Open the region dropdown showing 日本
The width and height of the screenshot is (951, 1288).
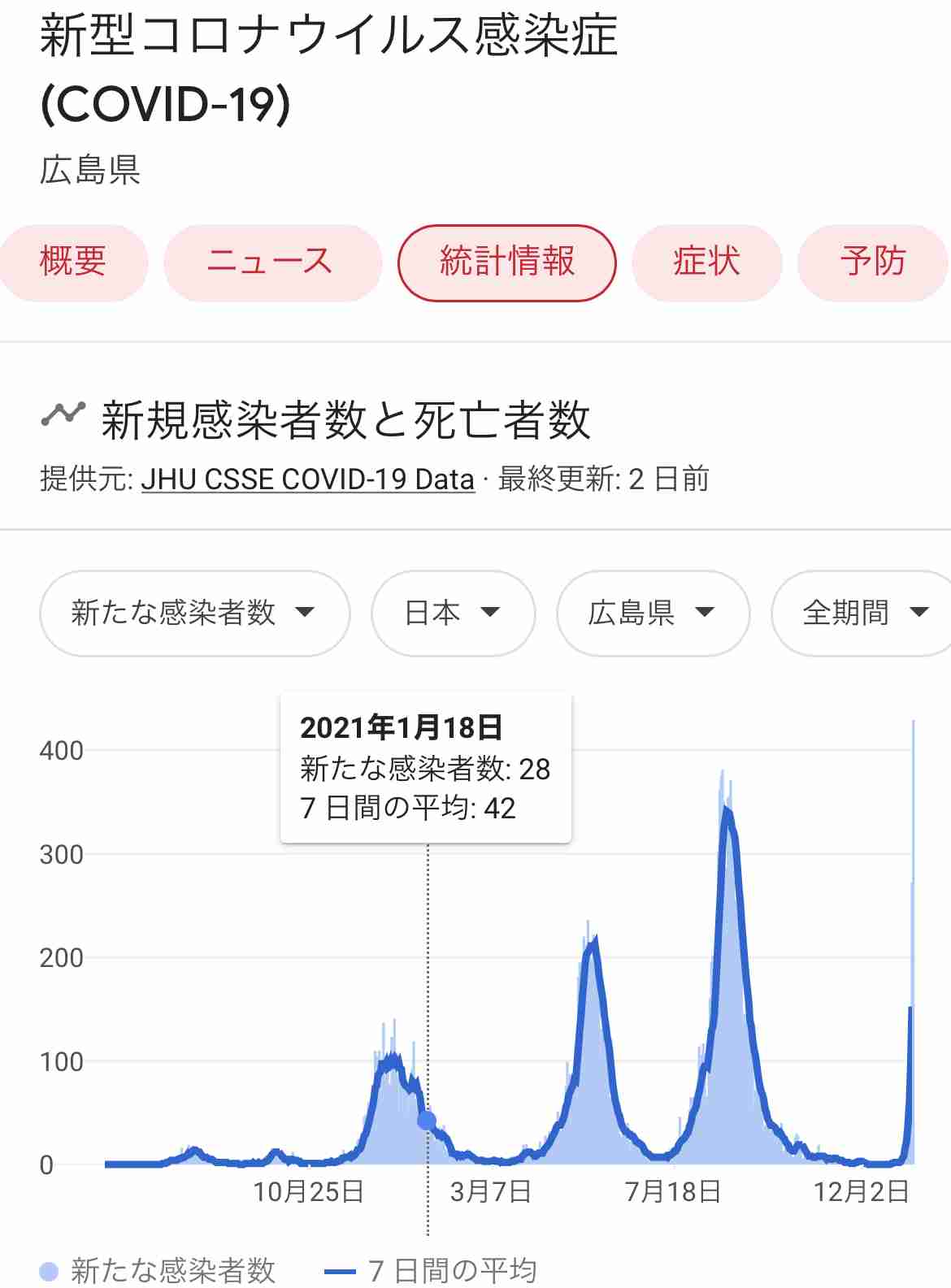[x=453, y=614]
